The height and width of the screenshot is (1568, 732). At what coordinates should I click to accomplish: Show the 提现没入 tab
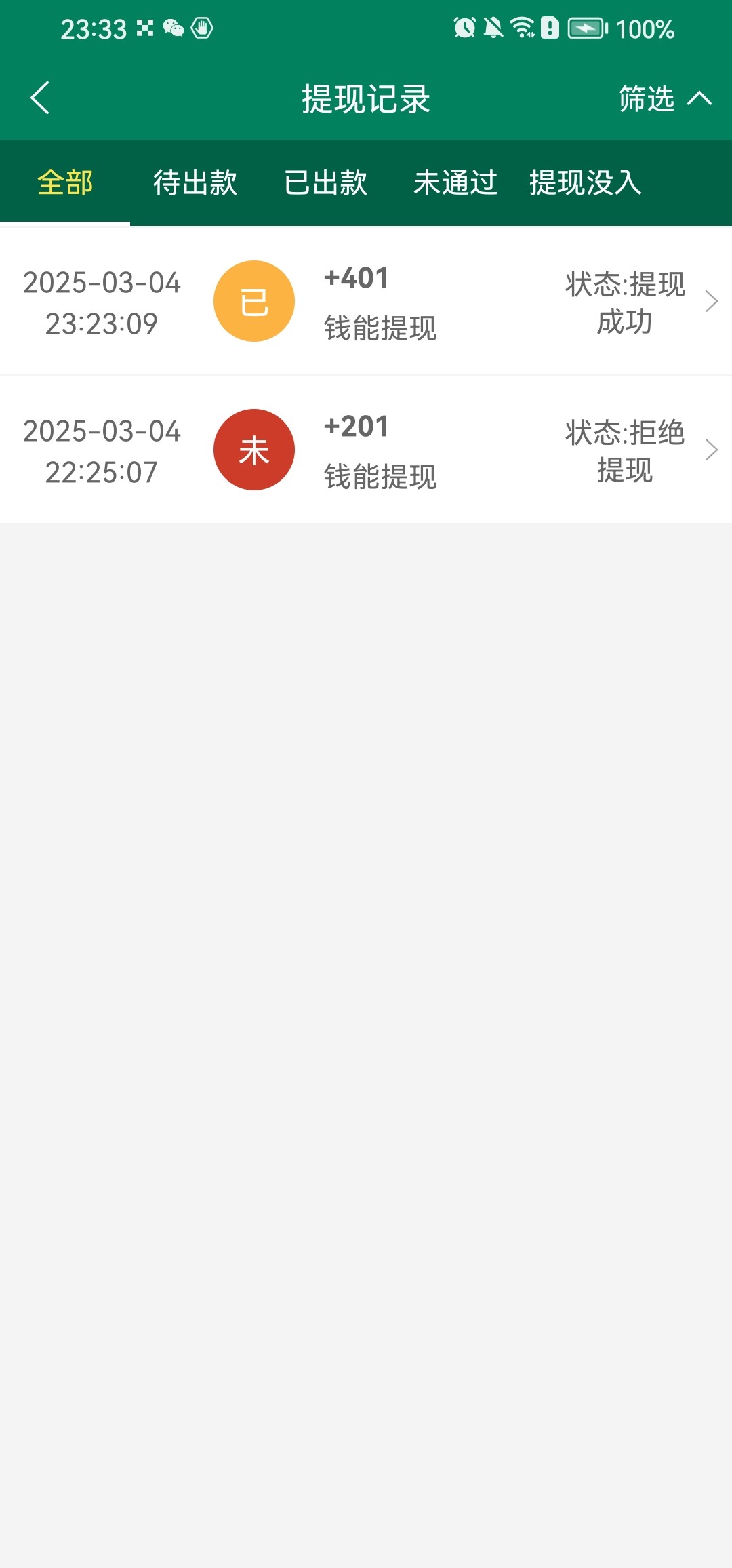click(x=586, y=182)
